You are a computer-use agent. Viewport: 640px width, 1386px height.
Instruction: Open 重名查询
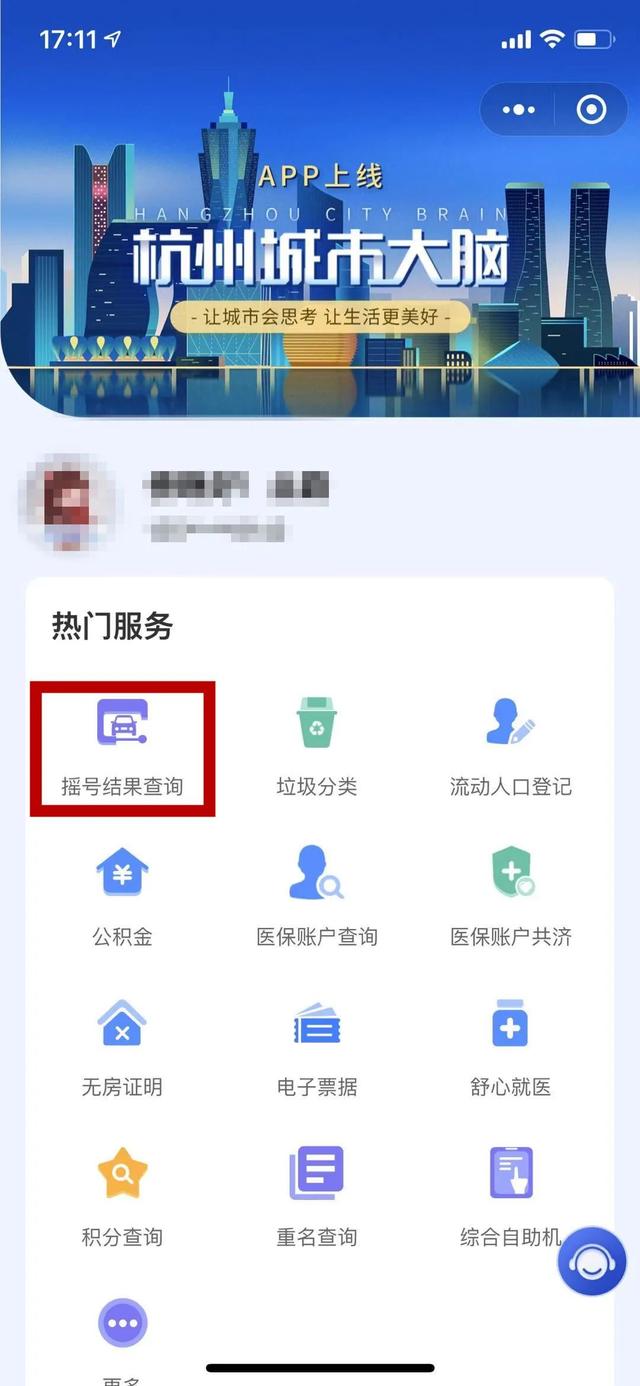coord(317,1197)
